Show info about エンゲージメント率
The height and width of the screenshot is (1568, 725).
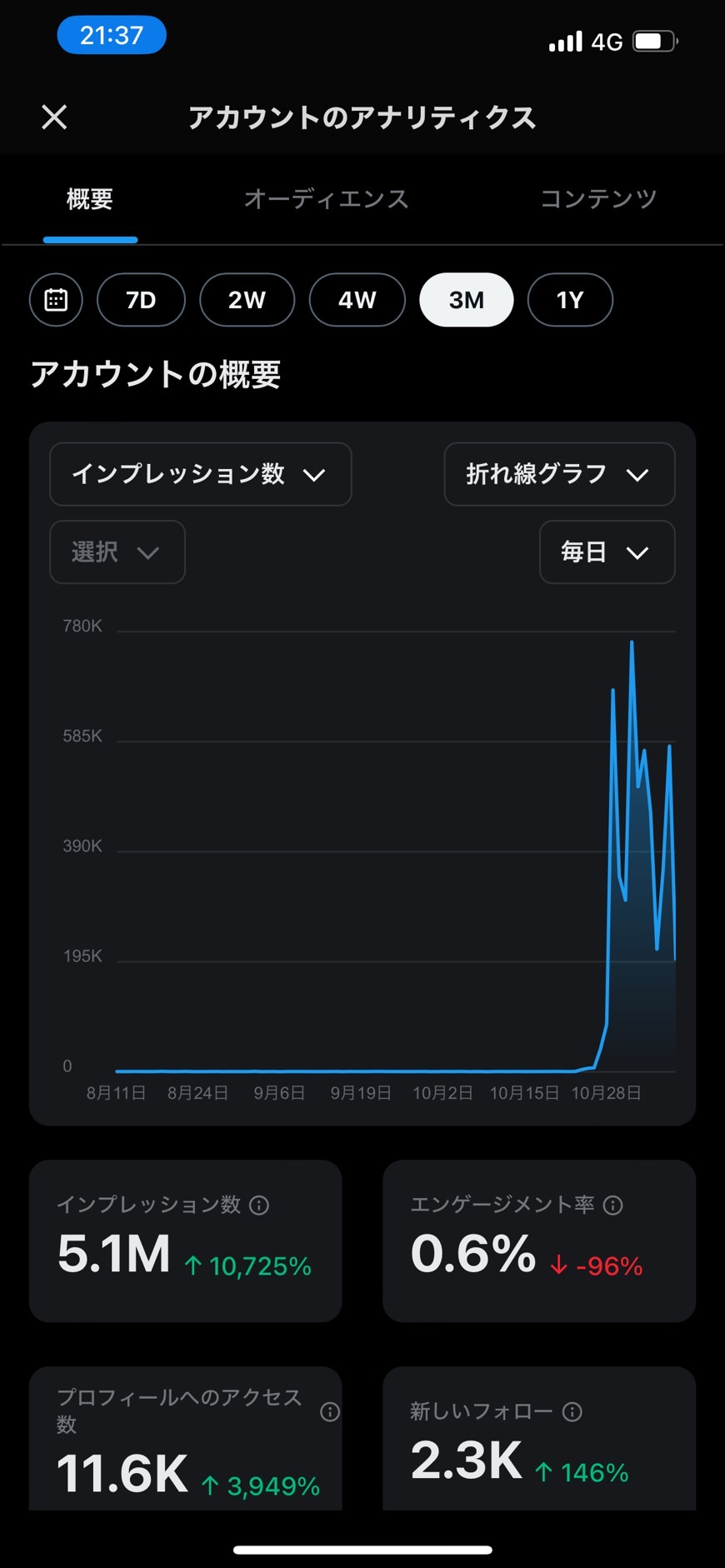point(613,1205)
